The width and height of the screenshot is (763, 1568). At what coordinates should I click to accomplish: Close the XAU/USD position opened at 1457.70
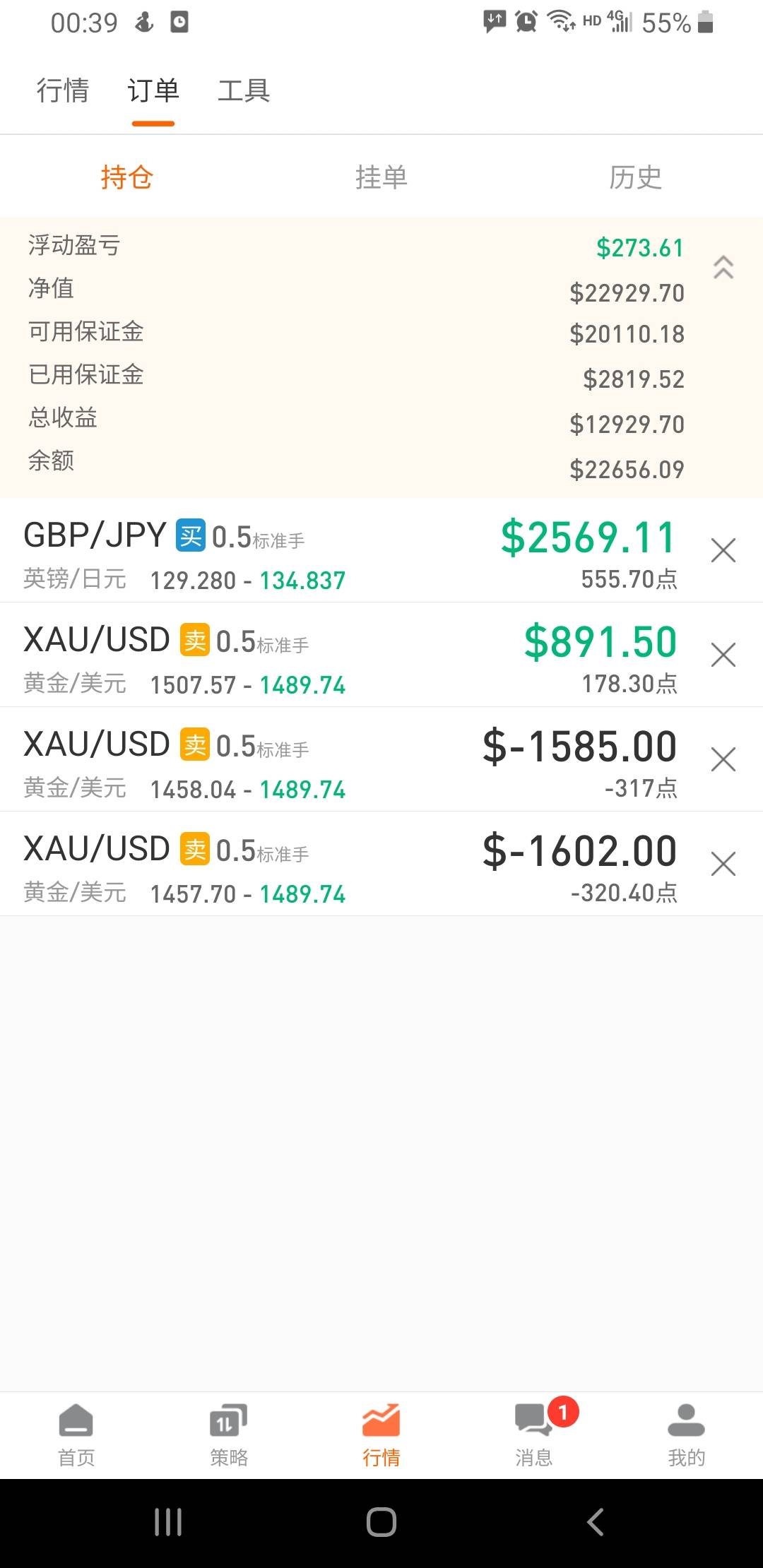coord(723,864)
